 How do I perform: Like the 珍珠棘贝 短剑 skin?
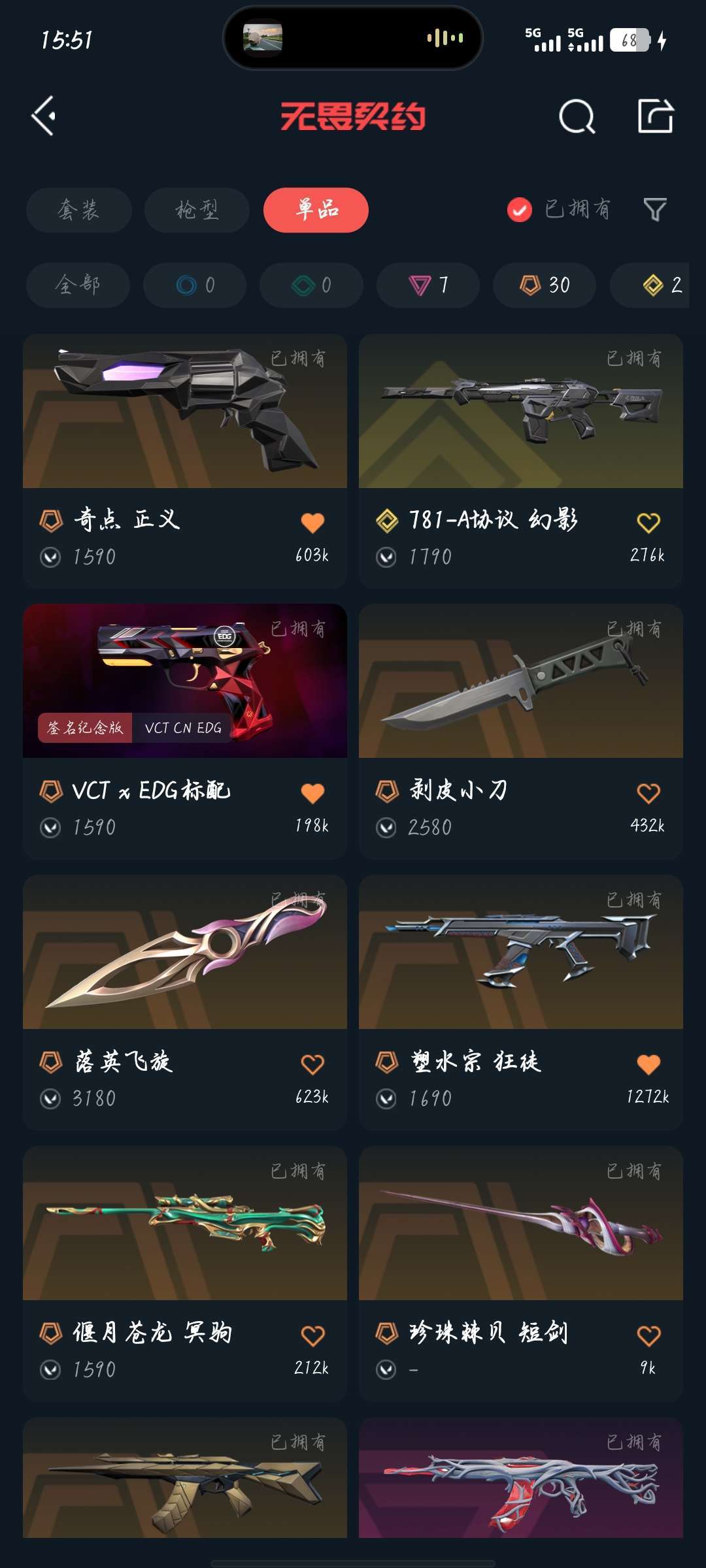click(x=648, y=1335)
